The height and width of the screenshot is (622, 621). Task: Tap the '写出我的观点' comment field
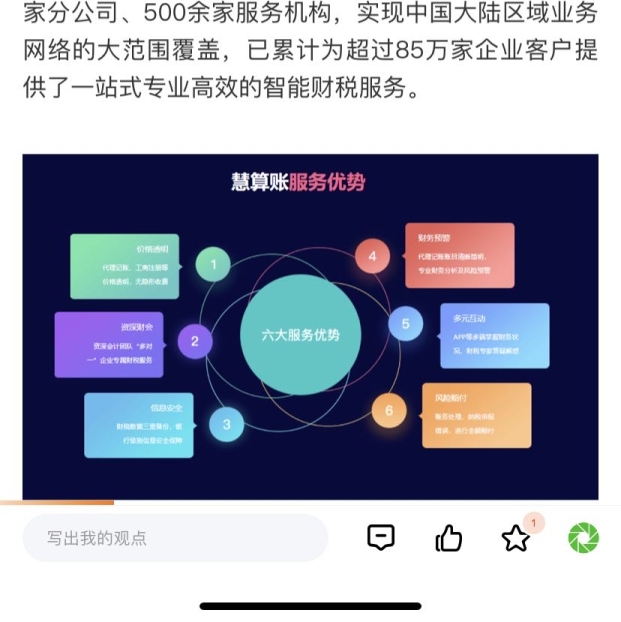tap(175, 538)
